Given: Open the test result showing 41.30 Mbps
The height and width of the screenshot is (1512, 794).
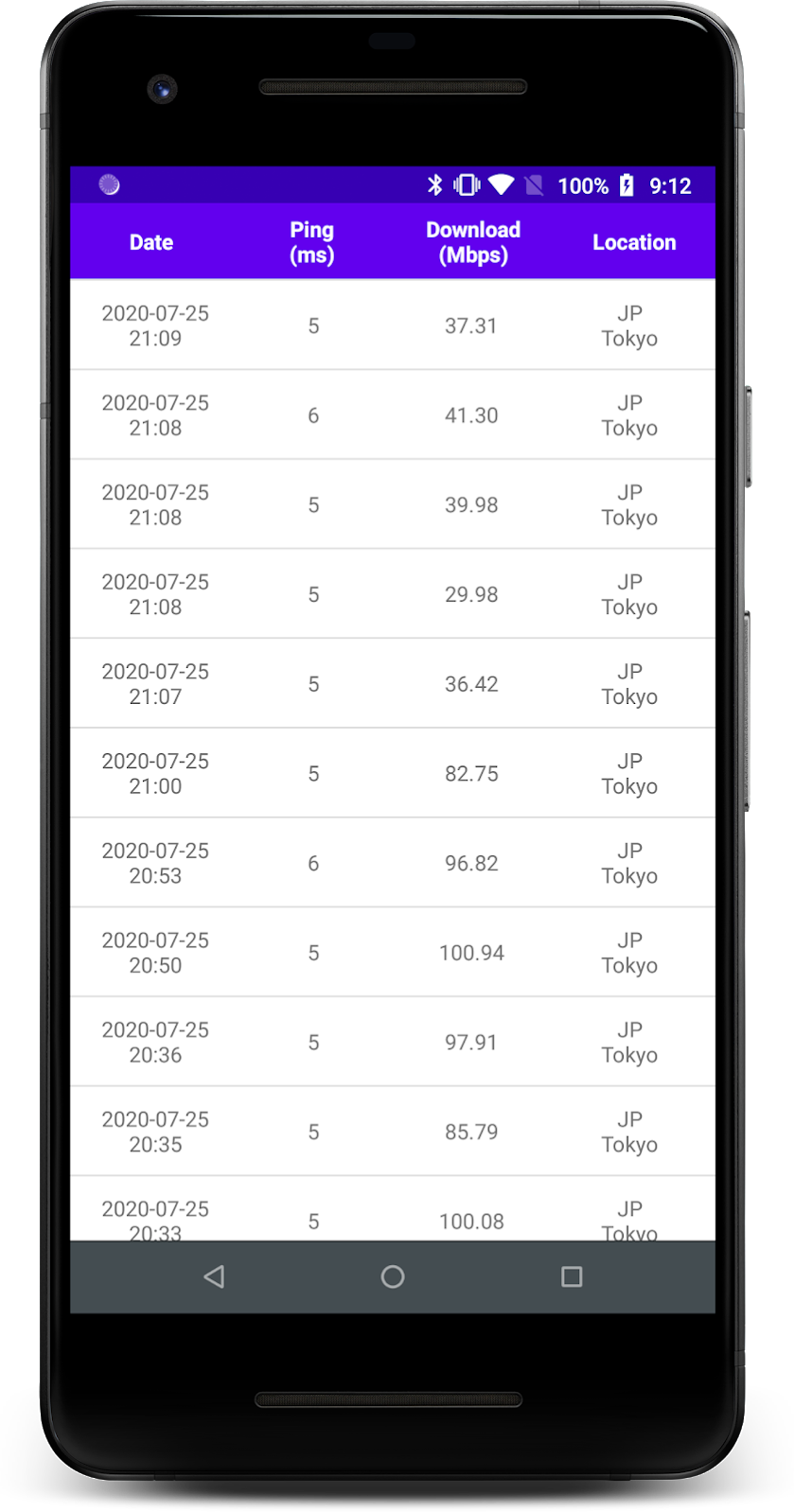Looking at the screenshot, I should click(x=393, y=415).
